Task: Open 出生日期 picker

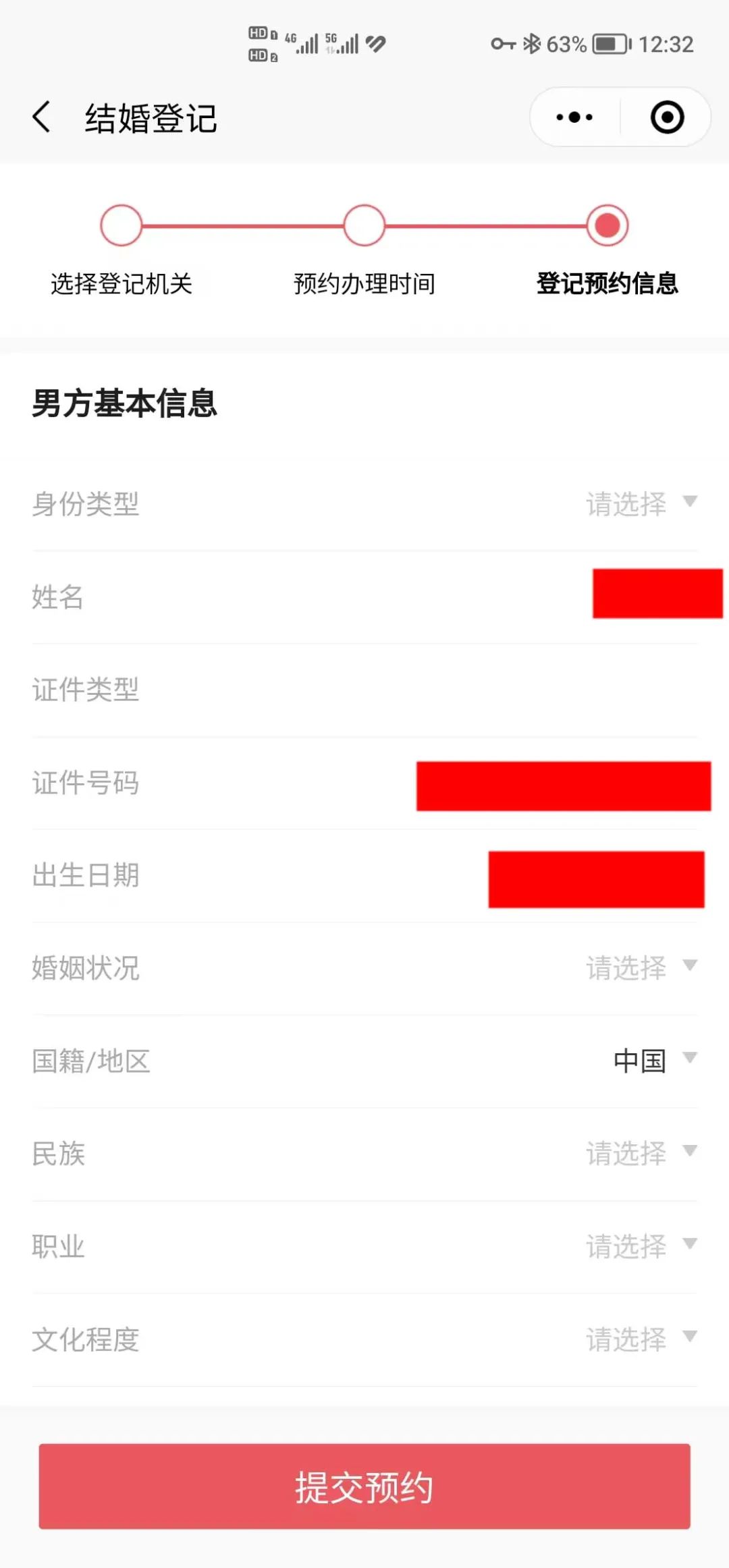Action: click(x=364, y=876)
